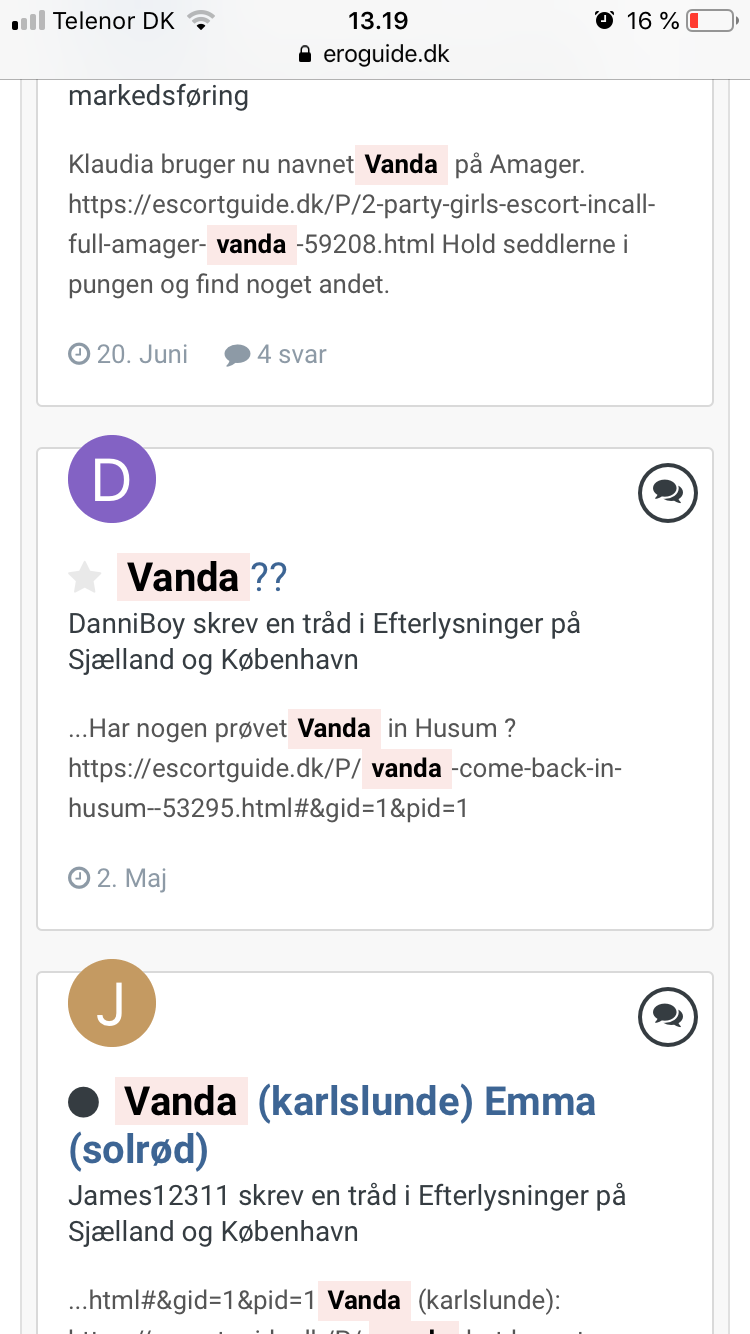Tap the comment bubble icon on James12311's post
Screen dimensions: 750x1334
point(667,1016)
